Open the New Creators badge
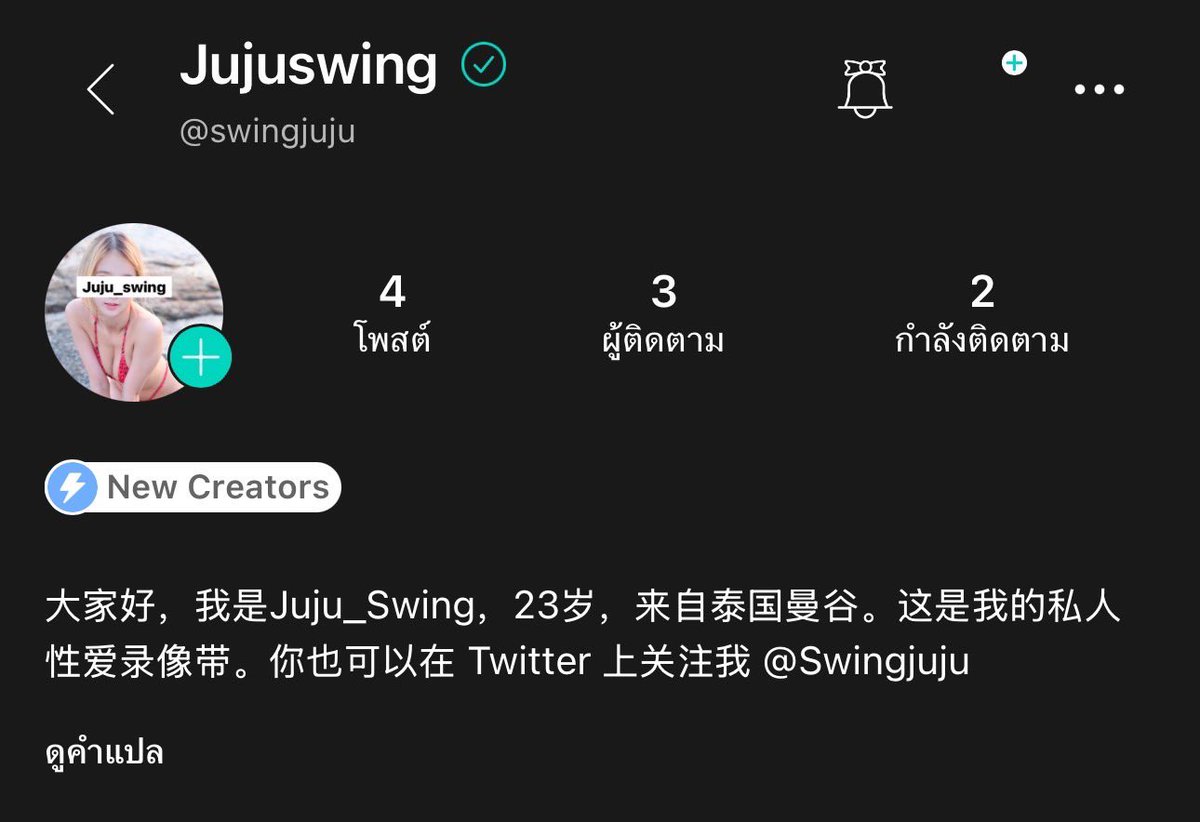This screenshot has height=822, width=1200. (x=193, y=488)
